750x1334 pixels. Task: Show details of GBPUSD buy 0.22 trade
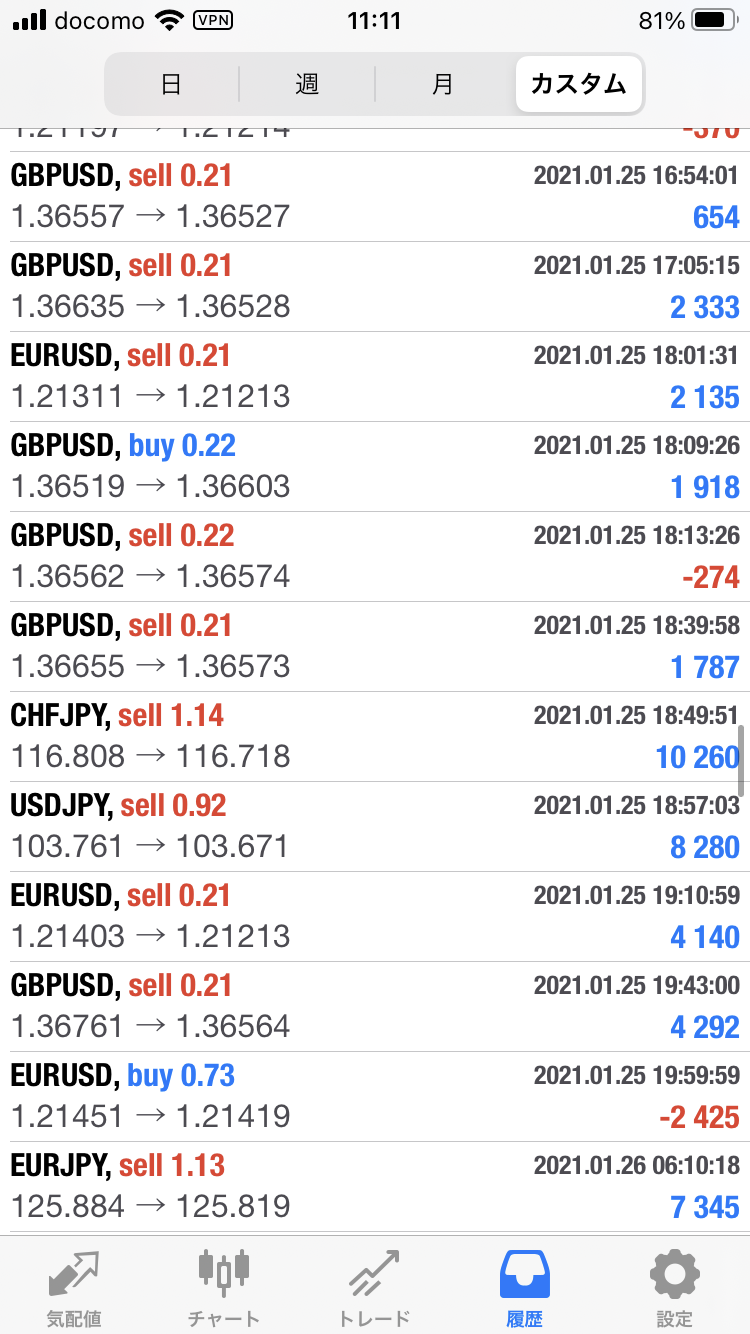point(375,467)
